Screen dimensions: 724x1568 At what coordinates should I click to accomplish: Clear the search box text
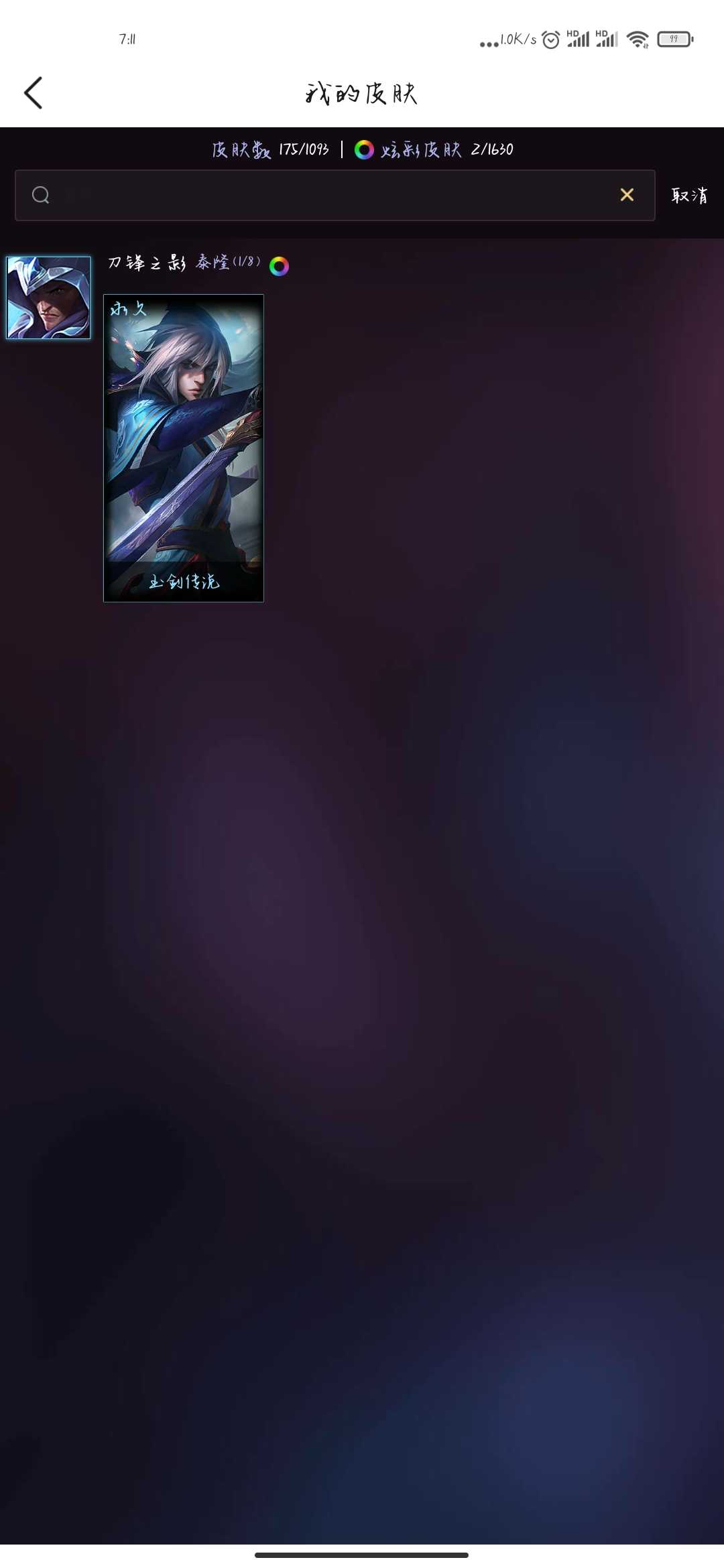627,195
